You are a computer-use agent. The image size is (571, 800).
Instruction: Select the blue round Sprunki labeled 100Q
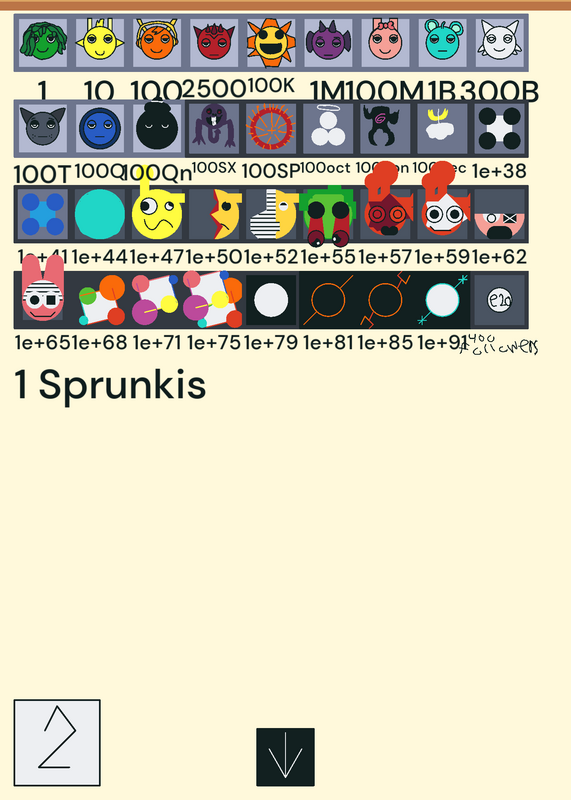click(x=100, y=129)
